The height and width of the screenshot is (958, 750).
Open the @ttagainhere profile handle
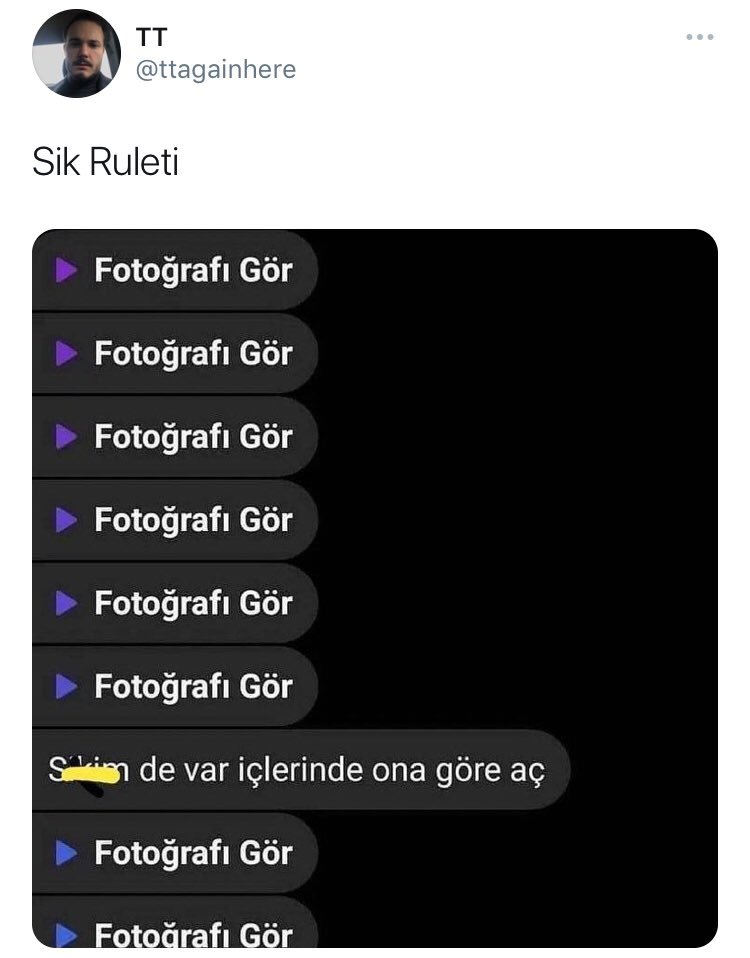(215, 70)
